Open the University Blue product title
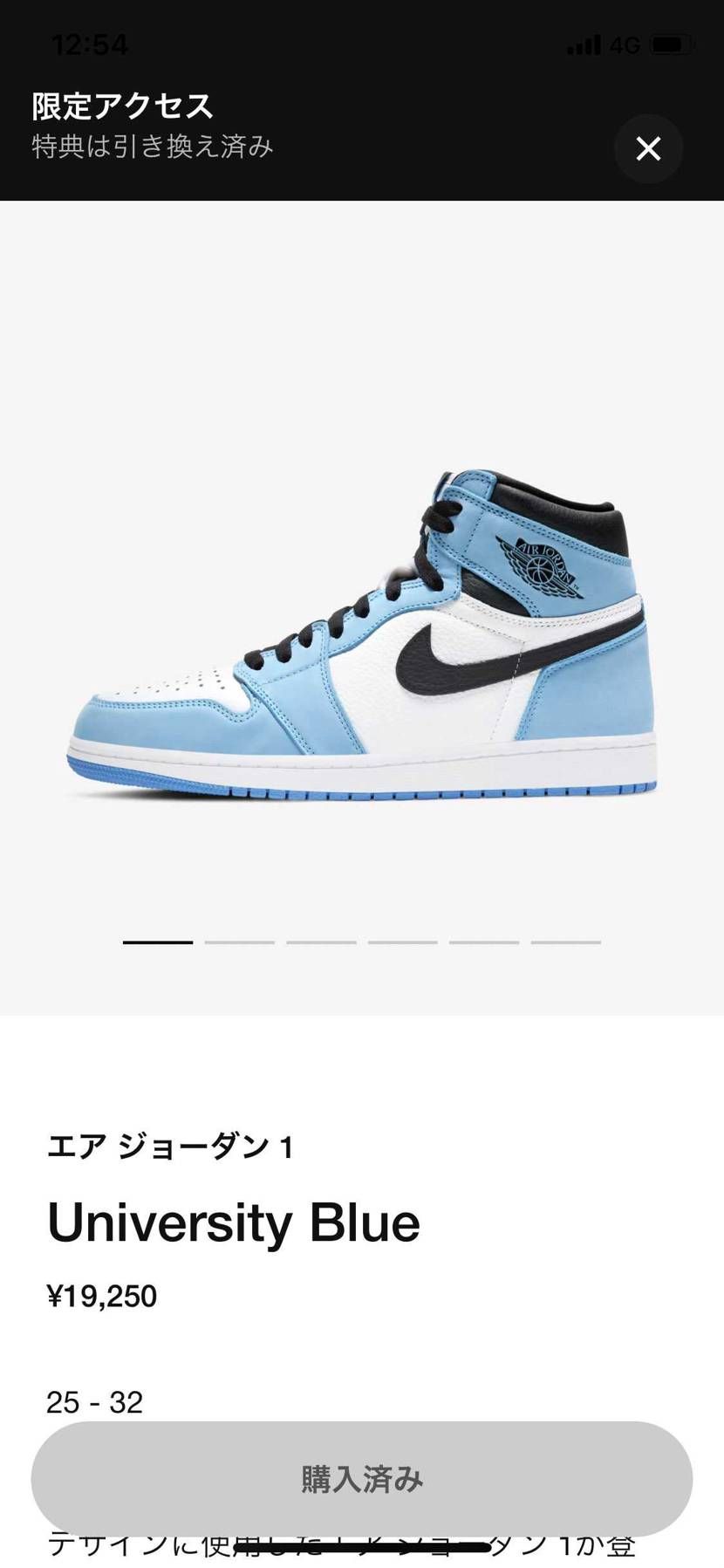Viewport: 724px width, 1568px height. 234,1223
